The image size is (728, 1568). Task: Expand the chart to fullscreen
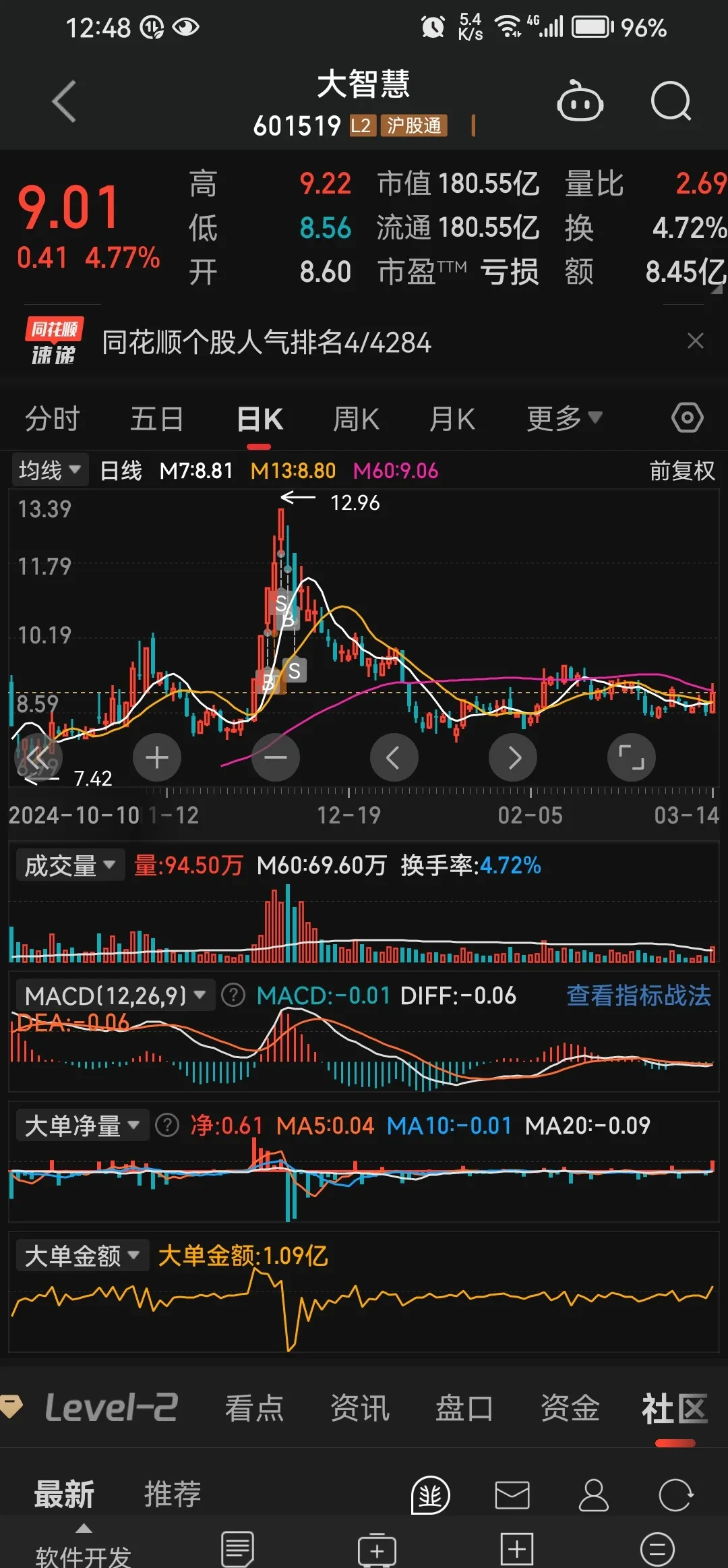pyautogui.click(x=631, y=757)
